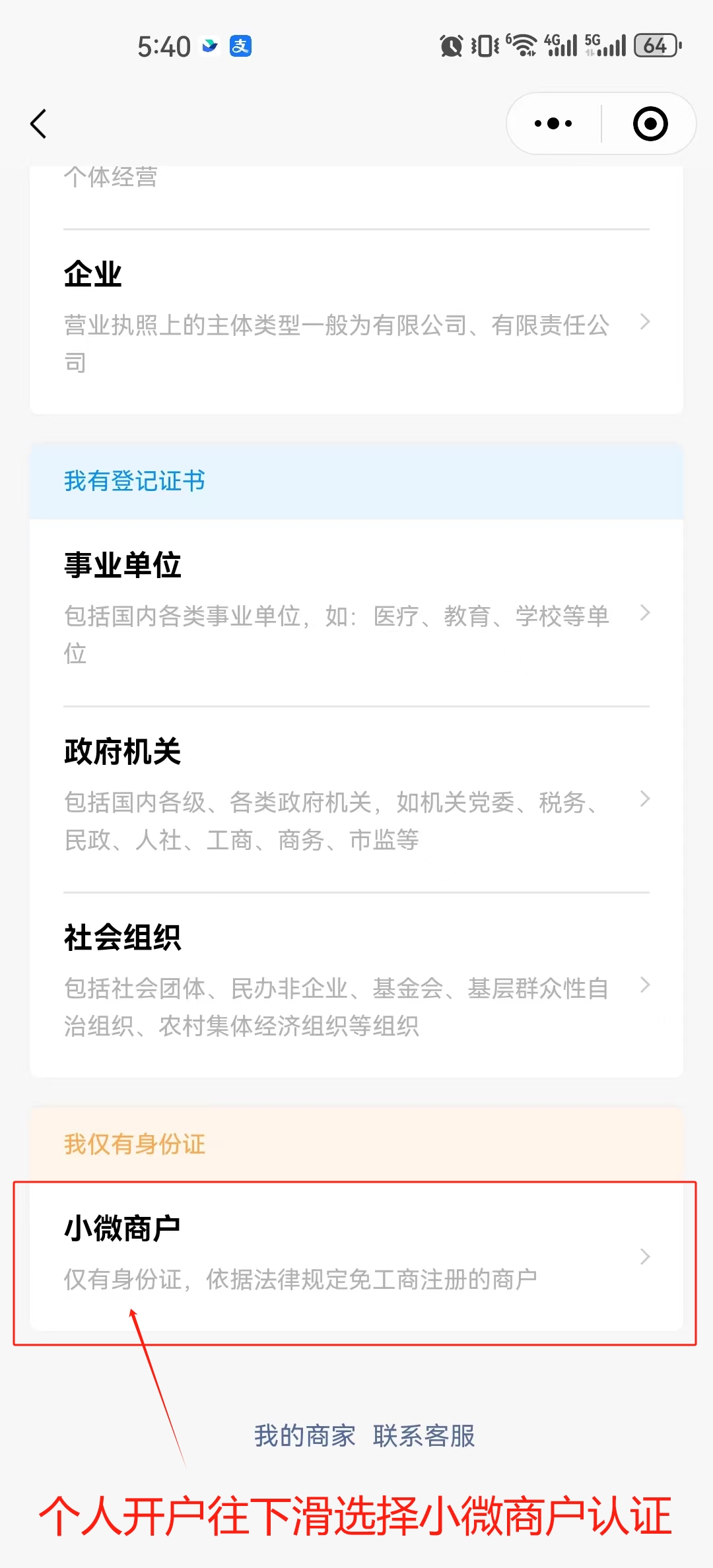
Task: Pick the 小微商户 ID-only option
Action: coord(356,1254)
